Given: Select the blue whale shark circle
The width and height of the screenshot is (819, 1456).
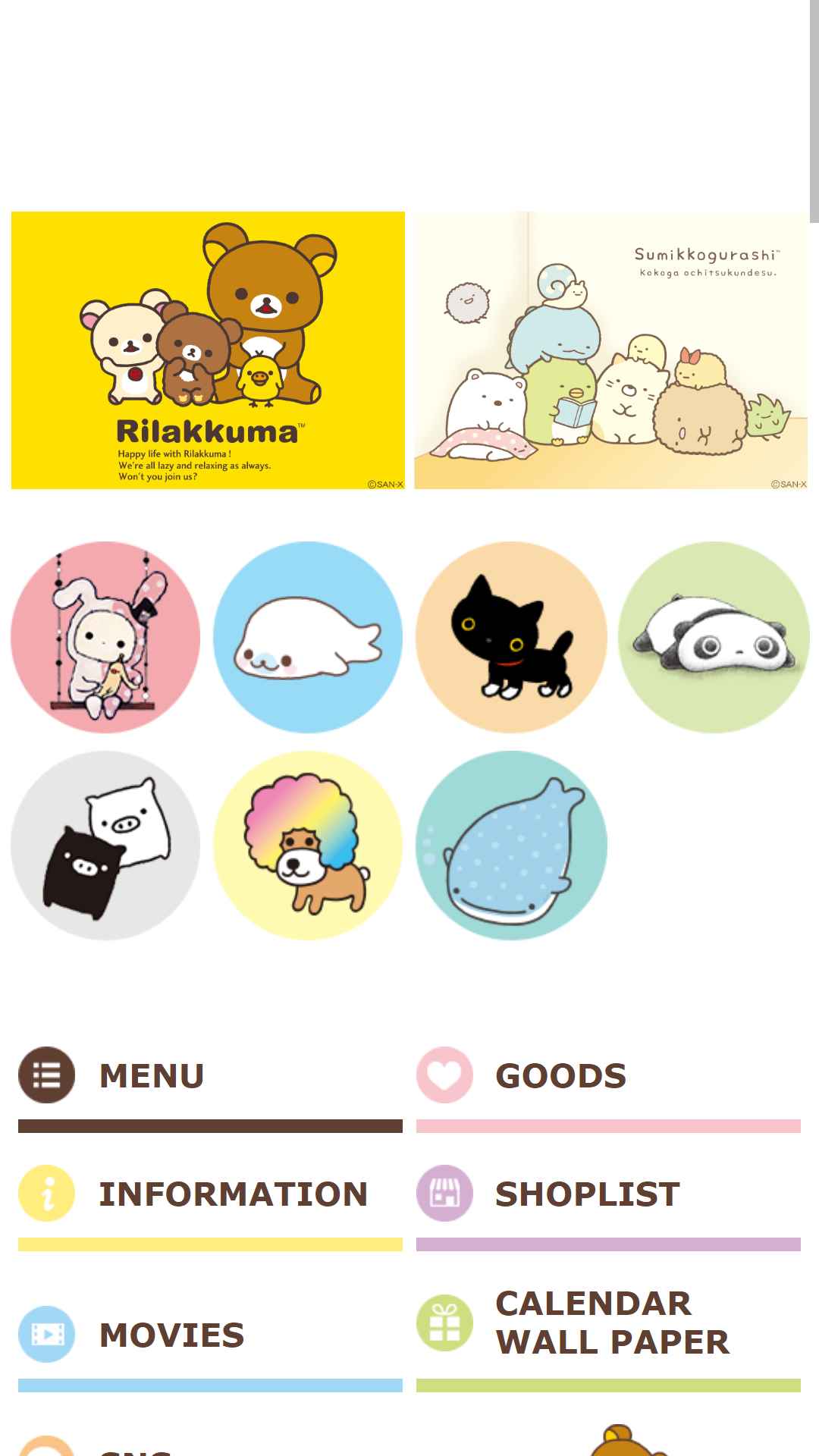Looking at the screenshot, I should point(511,846).
